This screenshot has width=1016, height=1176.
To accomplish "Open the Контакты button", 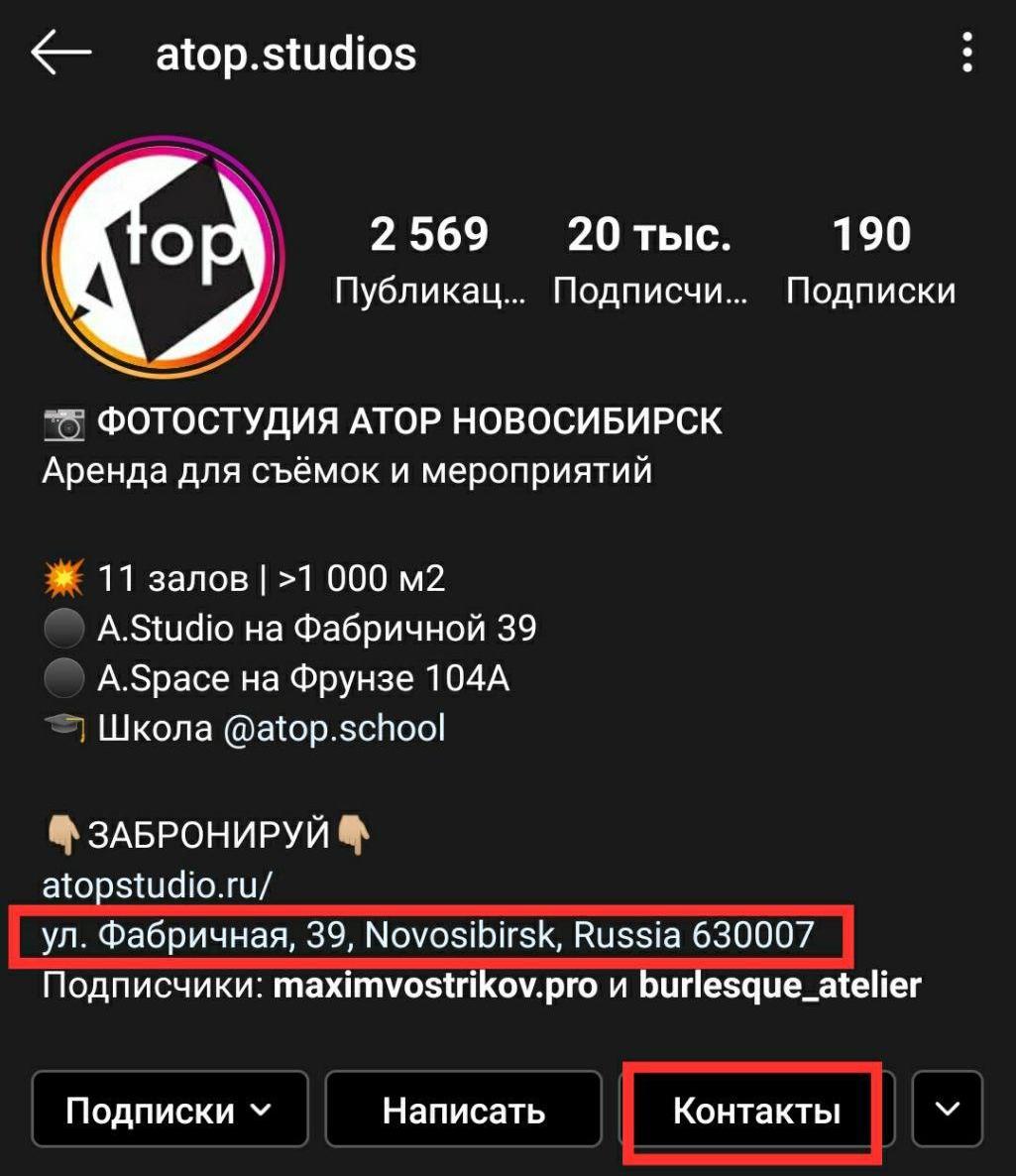I will pyautogui.click(x=755, y=1110).
